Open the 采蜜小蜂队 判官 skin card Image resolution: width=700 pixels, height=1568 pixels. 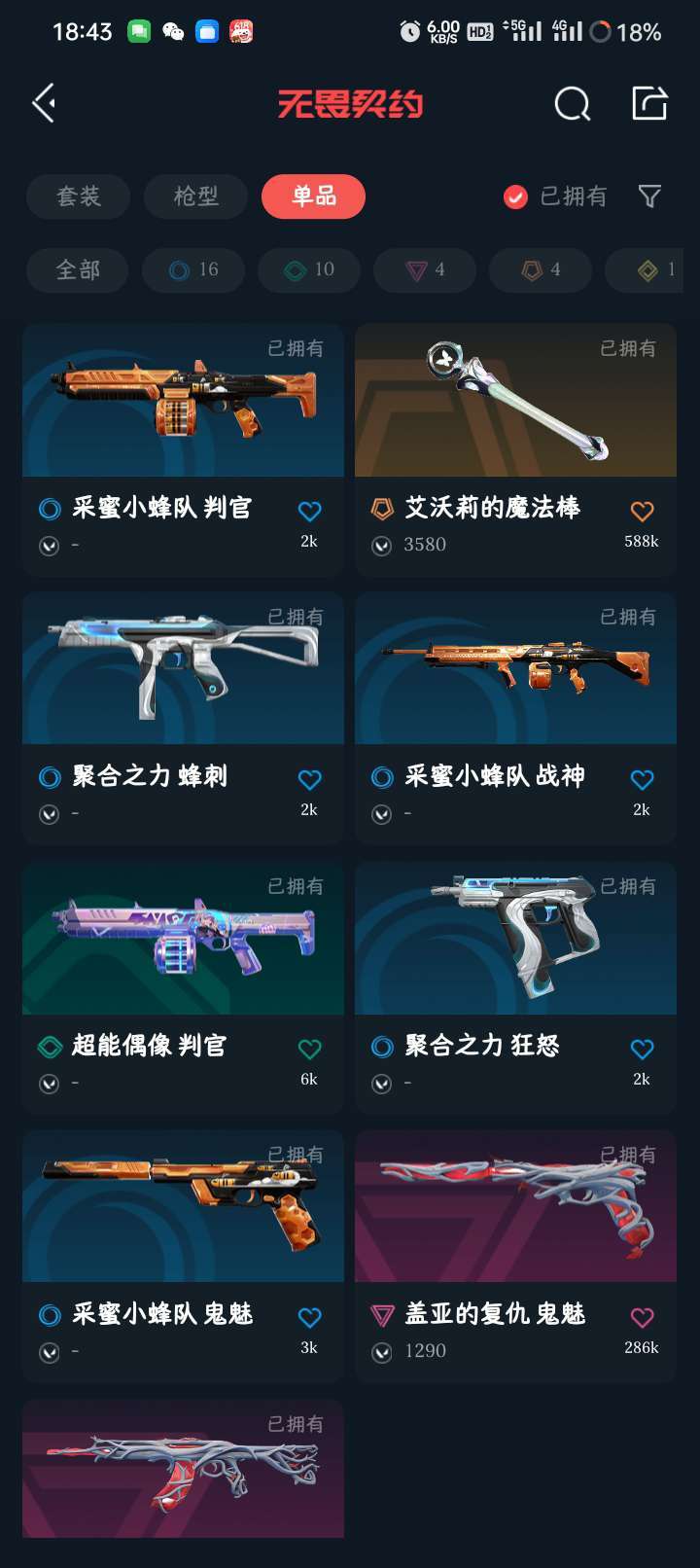pos(183,448)
